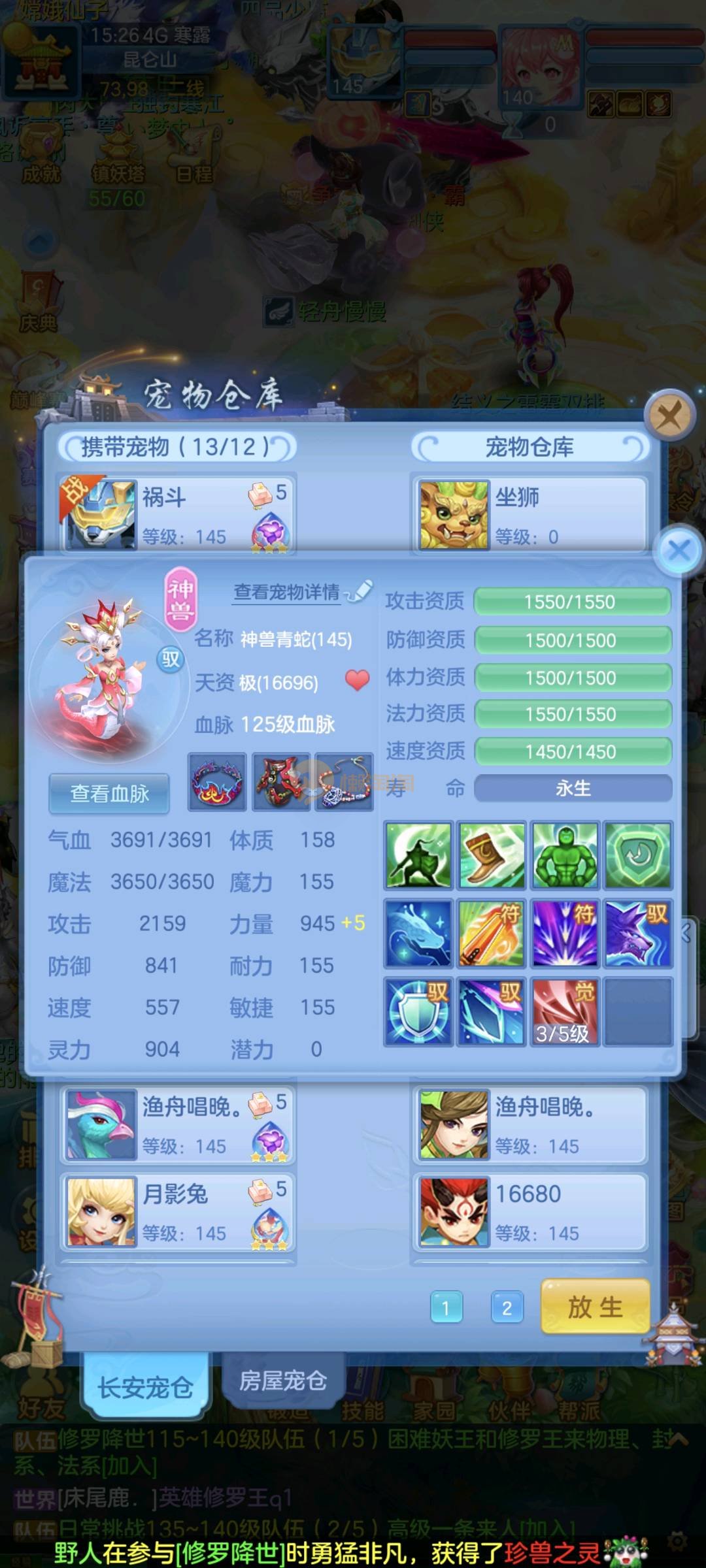The width and height of the screenshot is (706, 1568).
Task: Select the 长安宠仓 tab
Action: [x=145, y=1386]
